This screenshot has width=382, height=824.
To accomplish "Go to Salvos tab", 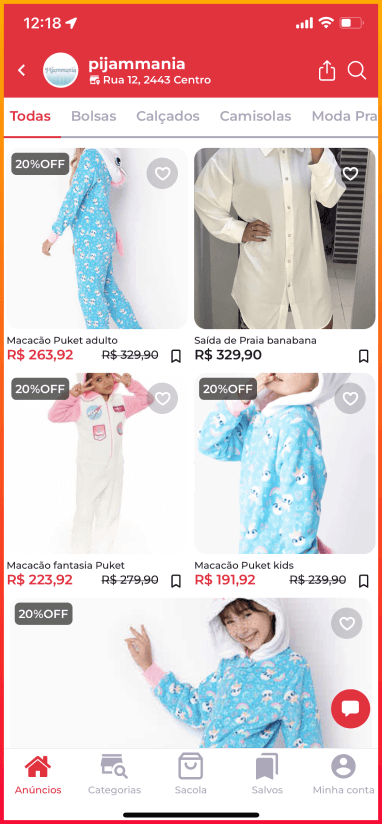I will pyautogui.click(x=267, y=774).
